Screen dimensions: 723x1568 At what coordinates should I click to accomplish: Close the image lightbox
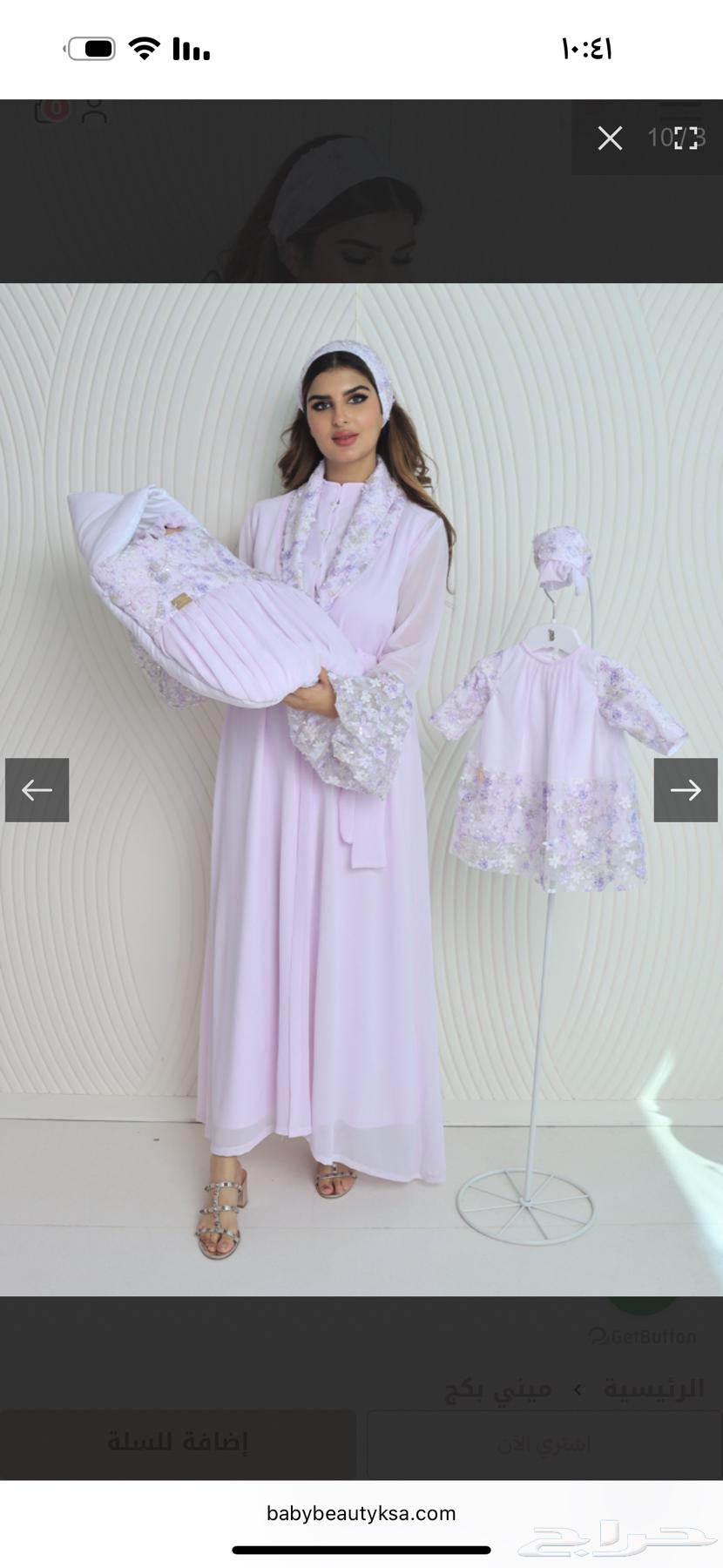pyautogui.click(x=610, y=139)
